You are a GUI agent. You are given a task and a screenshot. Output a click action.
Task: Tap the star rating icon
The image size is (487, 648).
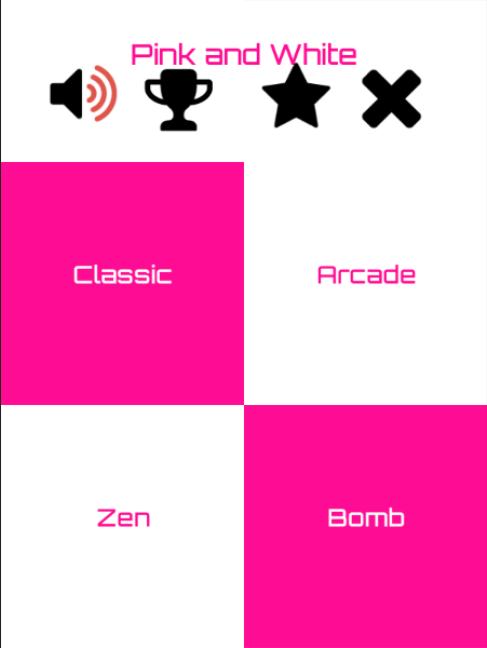click(296, 96)
